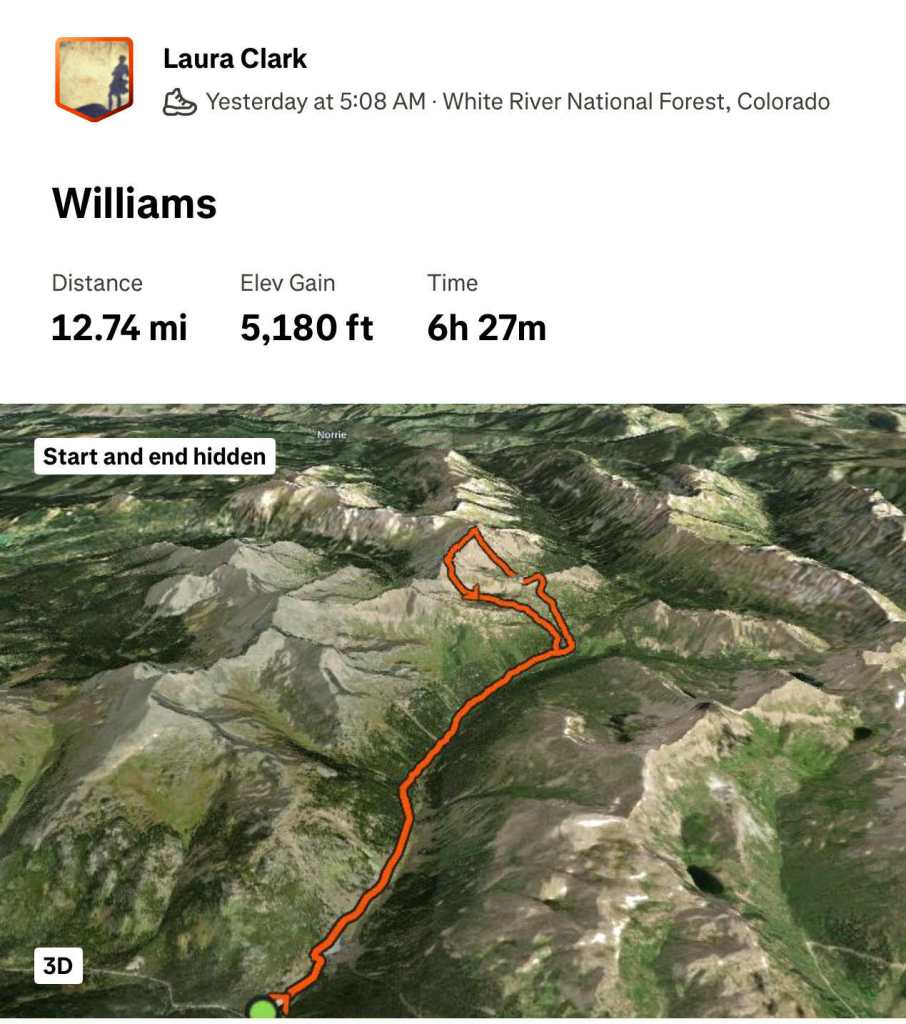Screen dimensions: 906x1024
Task: Open the Williams activity details
Action: tap(134, 204)
